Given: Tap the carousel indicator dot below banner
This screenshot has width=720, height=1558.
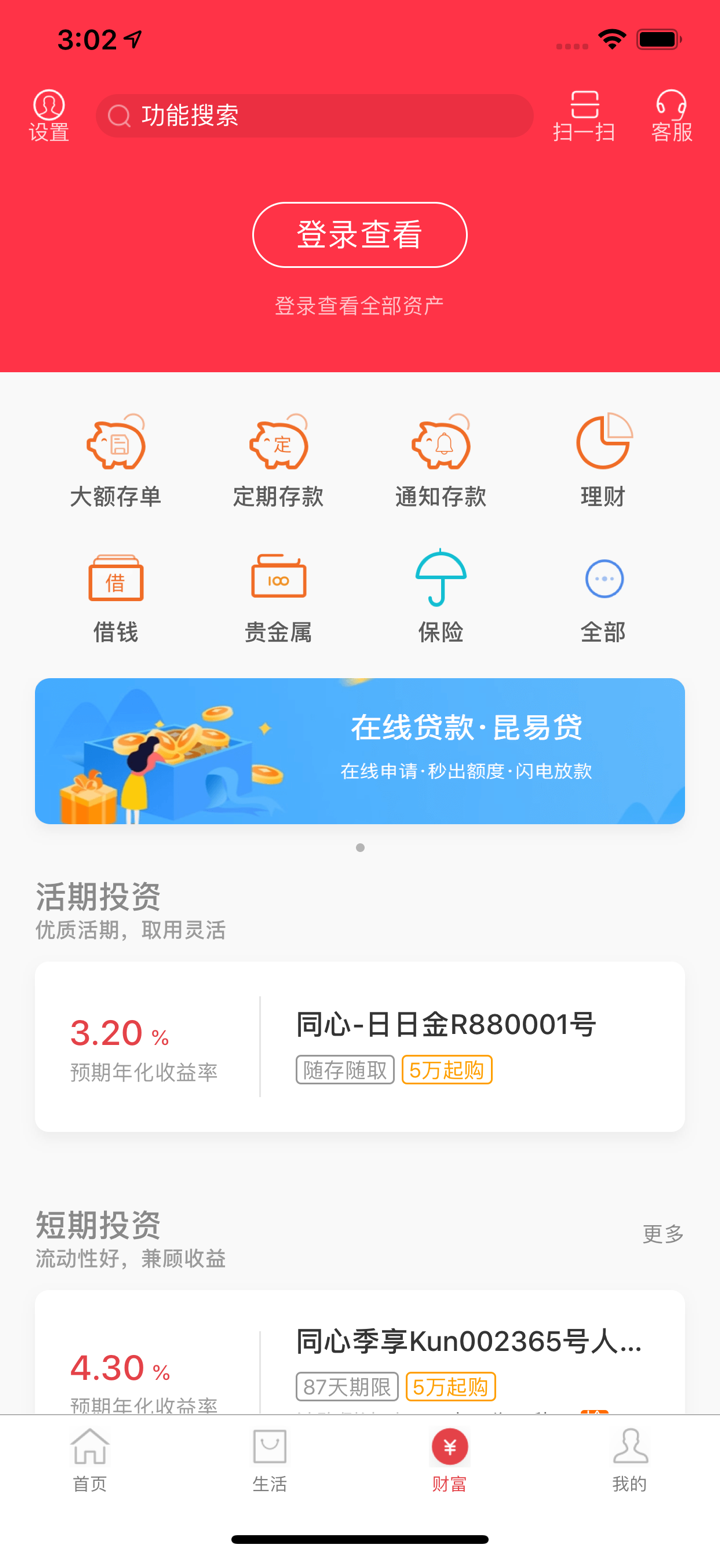Looking at the screenshot, I should coord(360,847).
